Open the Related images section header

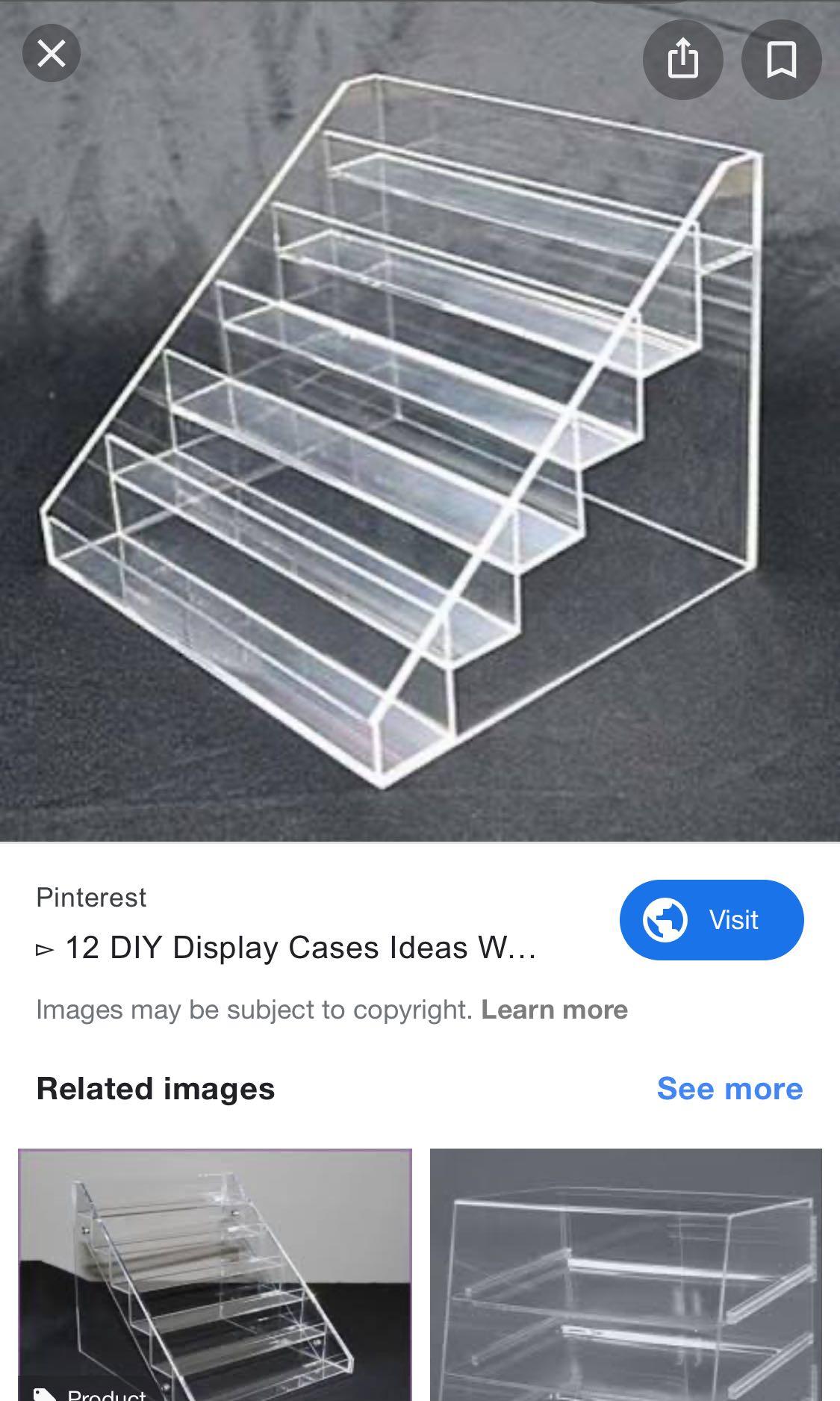click(155, 1089)
